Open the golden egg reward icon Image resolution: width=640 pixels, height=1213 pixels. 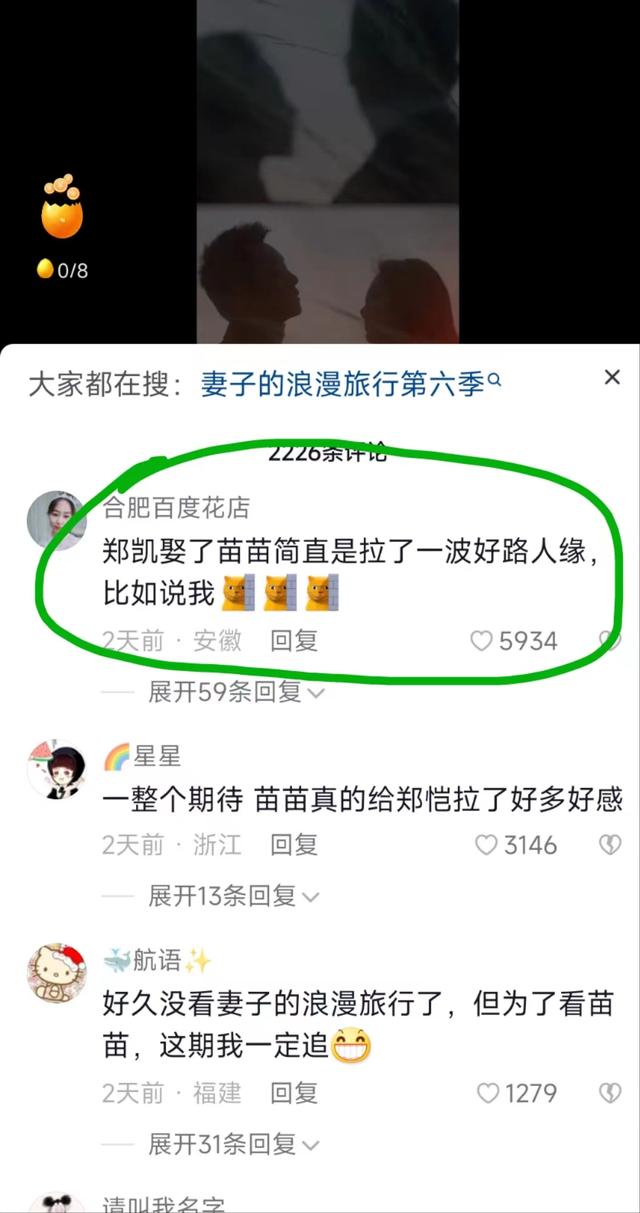(61, 208)
